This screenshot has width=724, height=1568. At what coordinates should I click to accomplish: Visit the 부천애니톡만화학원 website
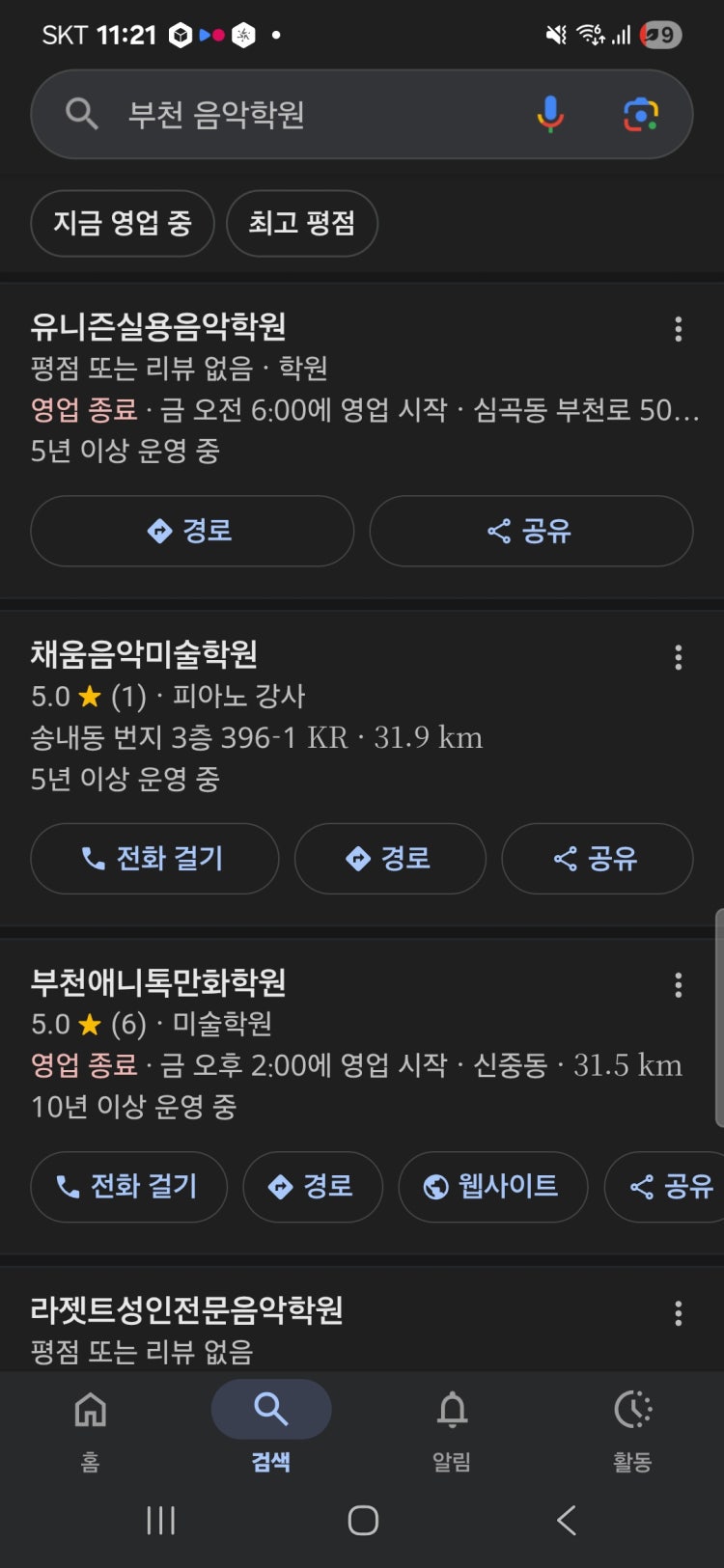pos(493,1187)
